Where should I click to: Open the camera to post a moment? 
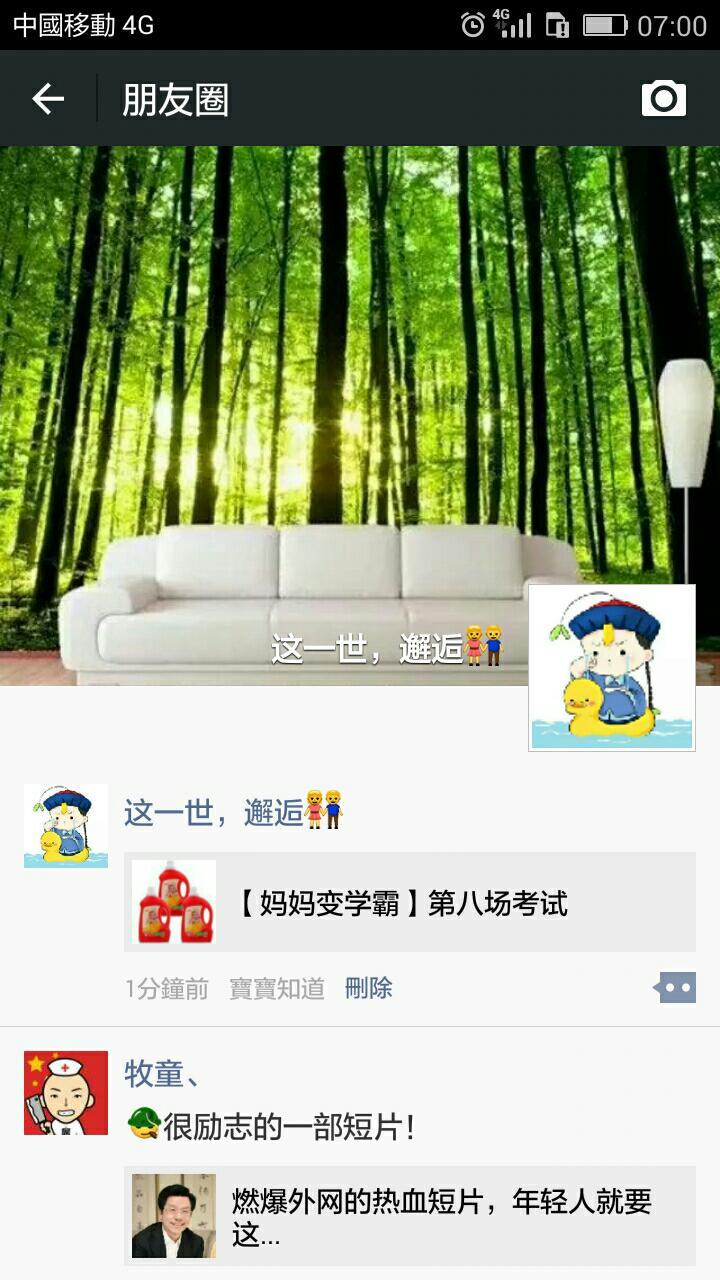point(663,98)
